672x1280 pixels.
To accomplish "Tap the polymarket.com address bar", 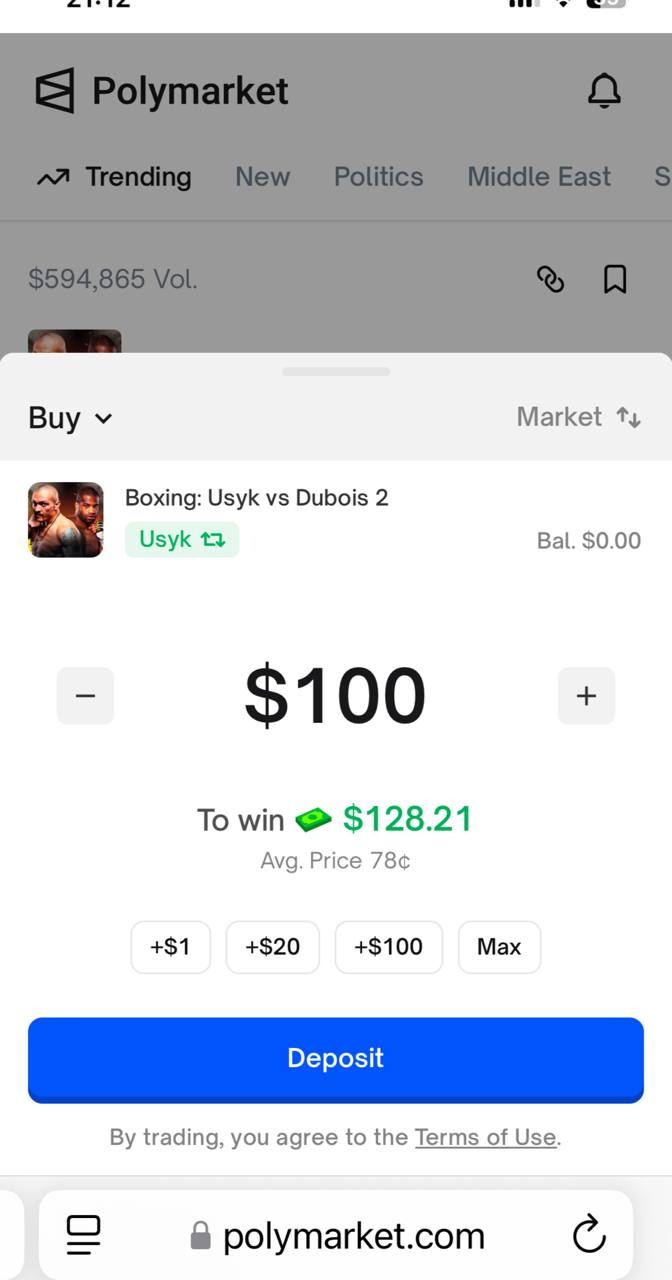I will tap(340, 1236).
